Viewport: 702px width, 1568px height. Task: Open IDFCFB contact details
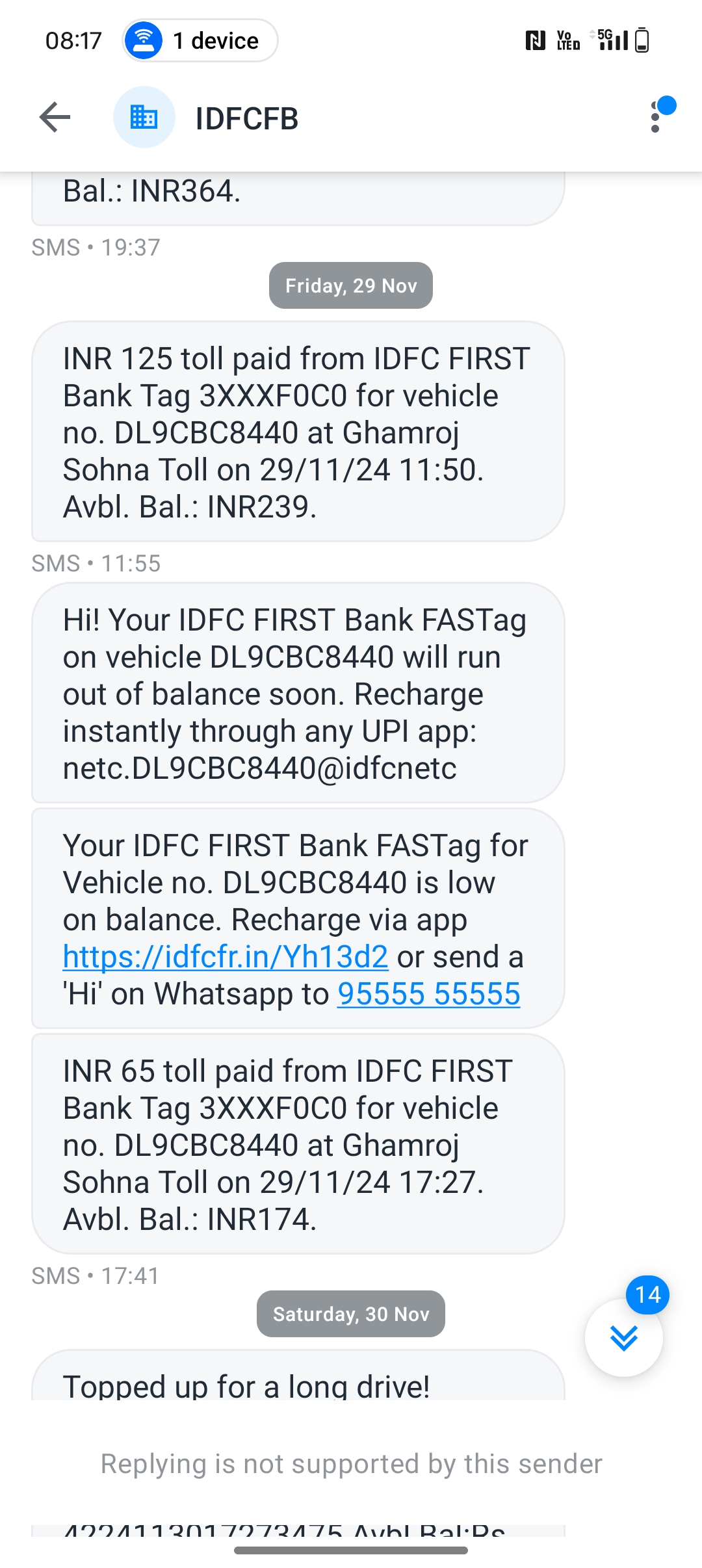[246, 118]
